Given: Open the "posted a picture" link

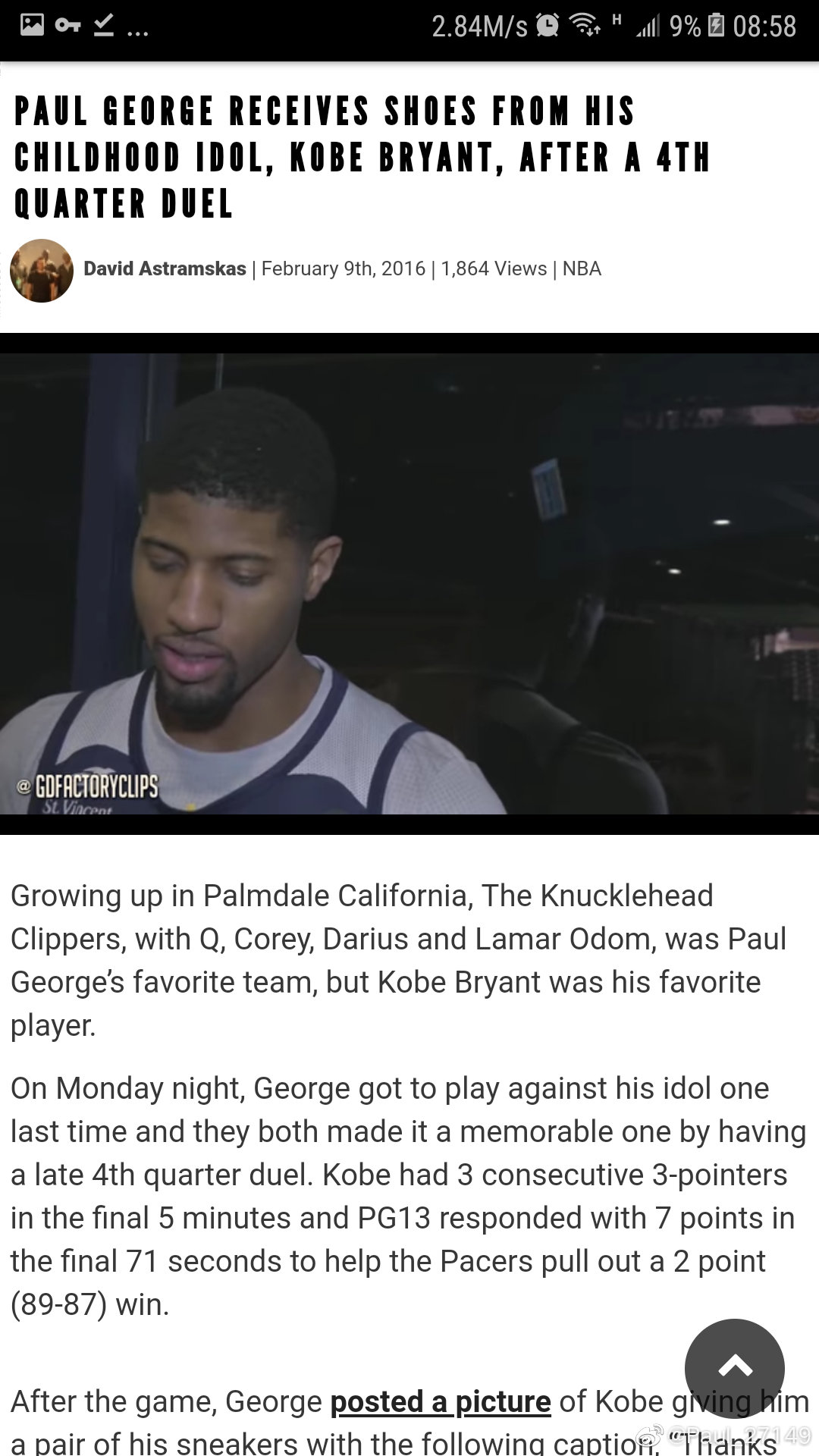Looking at the screenshot, I should (441, 1401).
